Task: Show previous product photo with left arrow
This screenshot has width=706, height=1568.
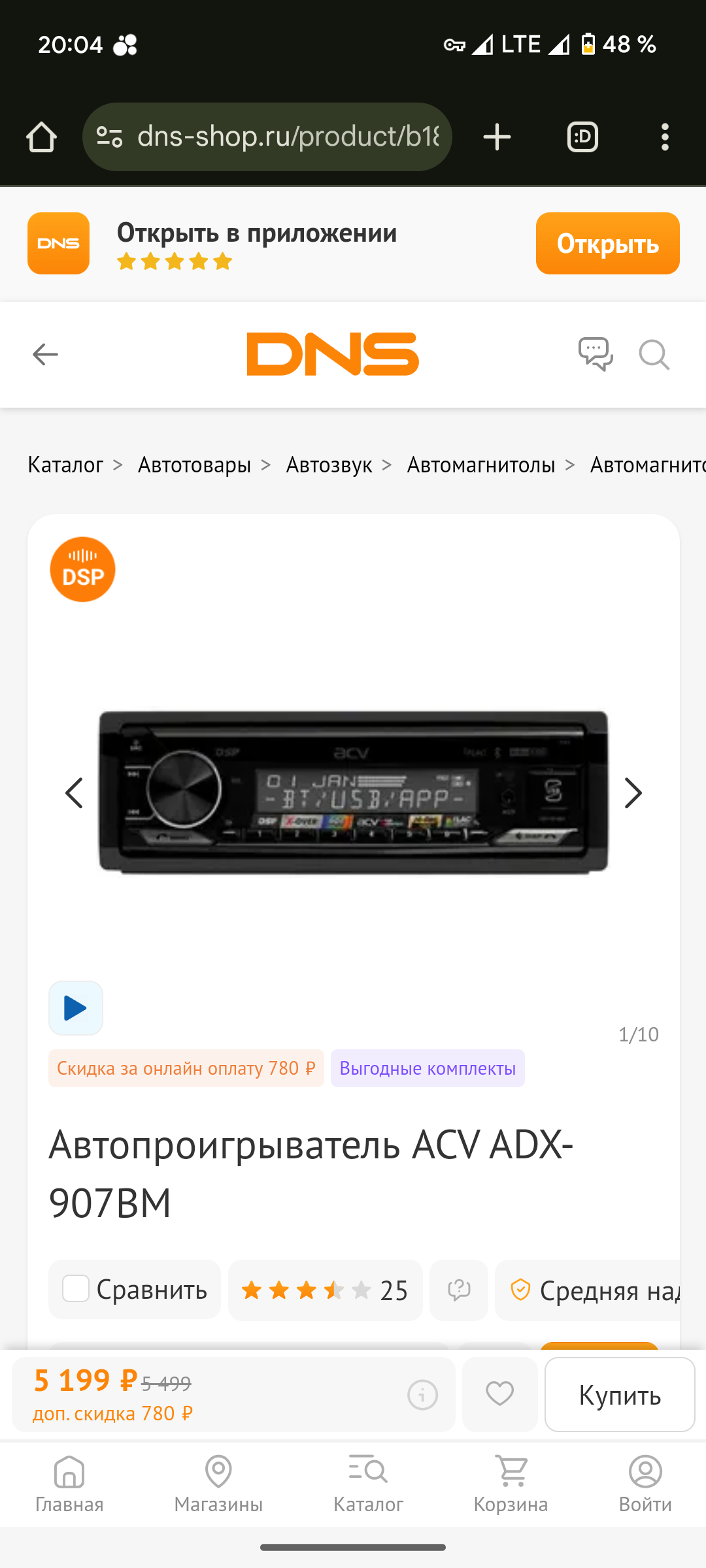Action: (x=74, y=793)
